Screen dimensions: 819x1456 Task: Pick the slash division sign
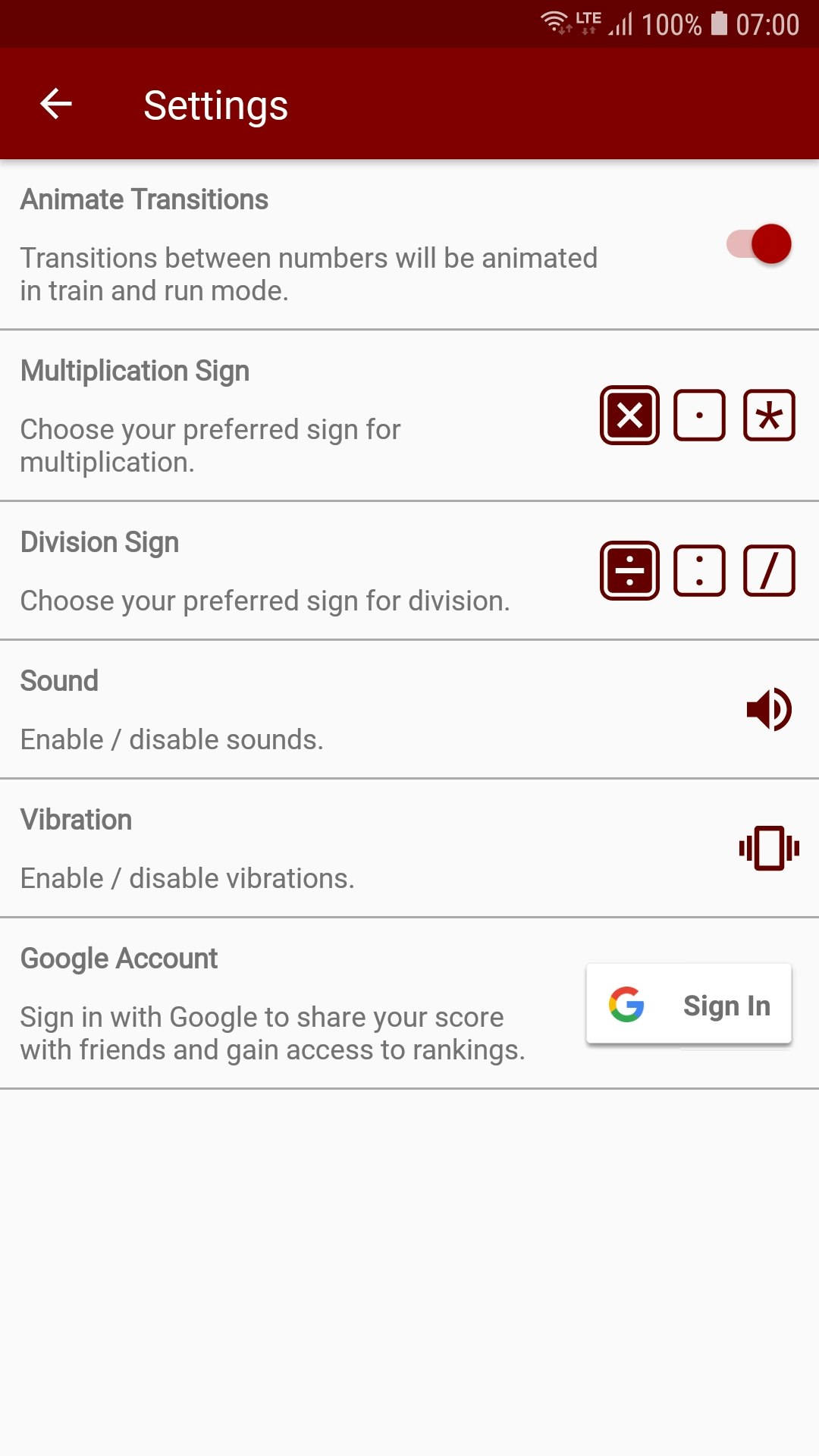pos(769,570)
